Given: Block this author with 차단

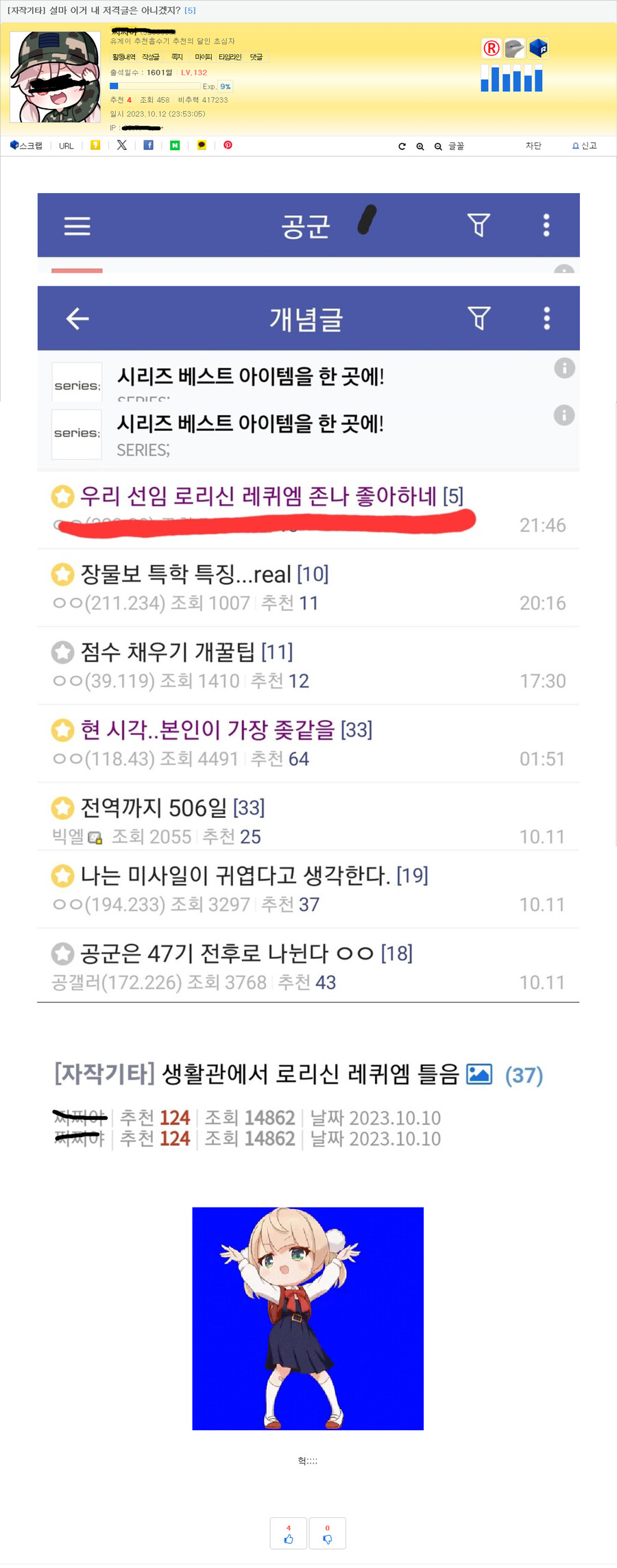Looking at the screenshot, I should 533,145.
